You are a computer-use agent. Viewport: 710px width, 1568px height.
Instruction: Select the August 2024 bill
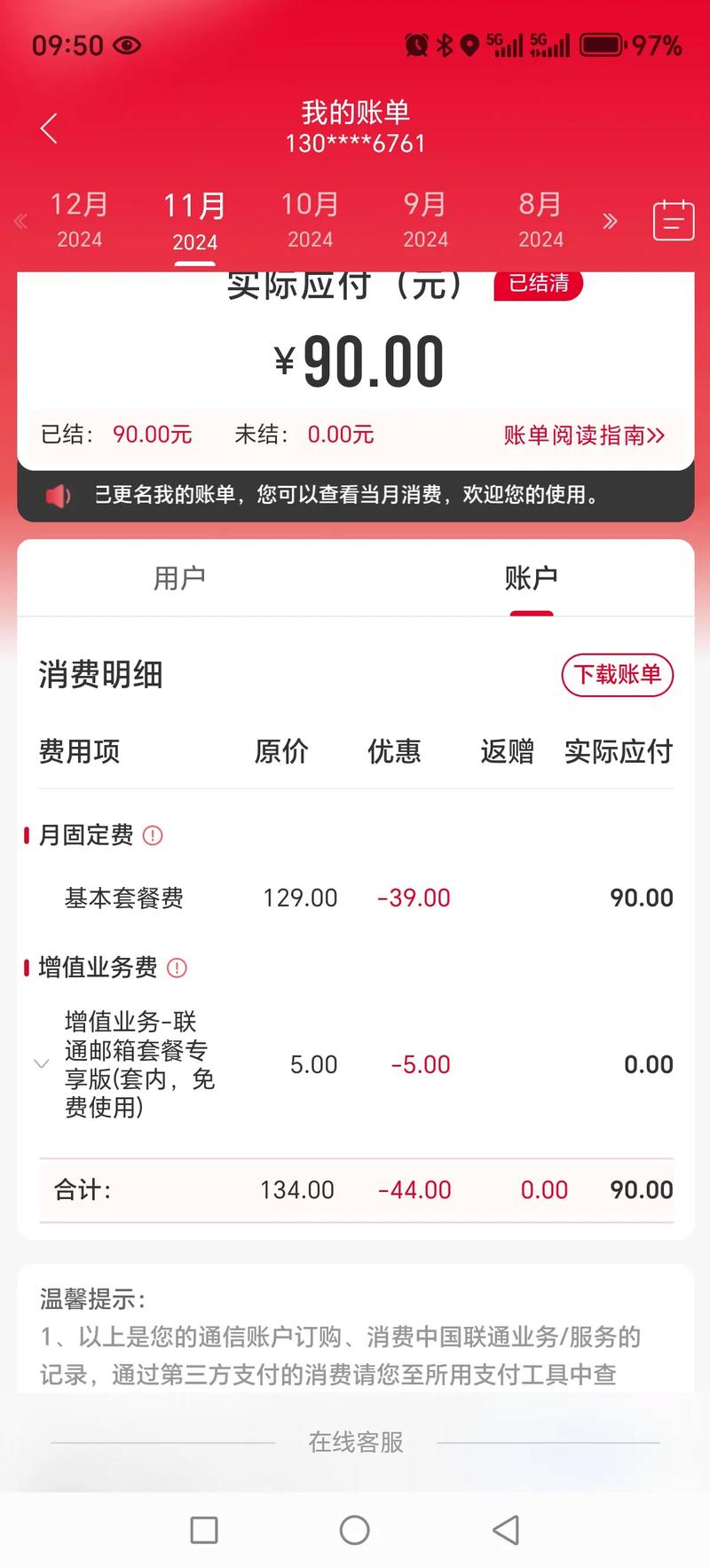[x=540, y=220]
